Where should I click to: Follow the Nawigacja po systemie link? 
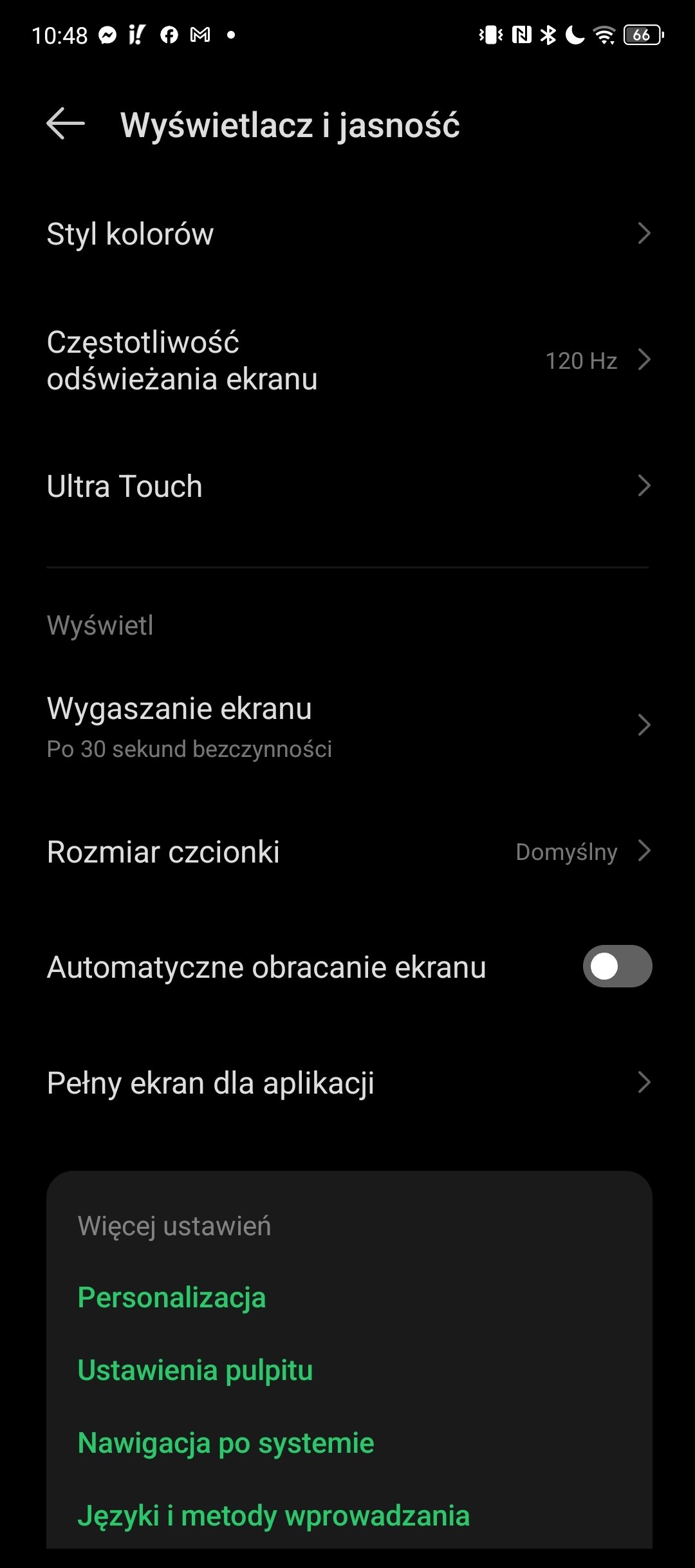226,1442
